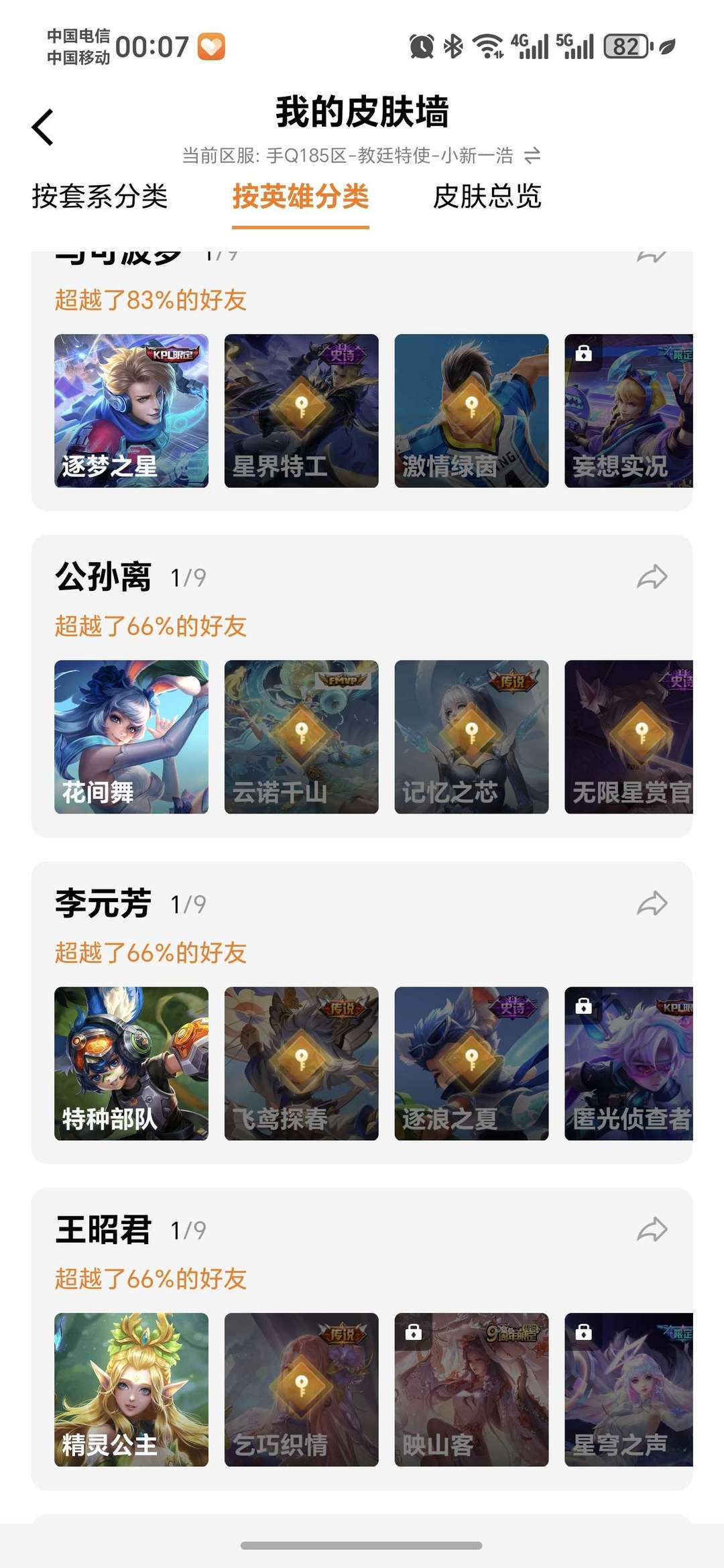724x1568 pixels.
Task: Share 李元芳's skin collection
Action: tap(651, 902)
